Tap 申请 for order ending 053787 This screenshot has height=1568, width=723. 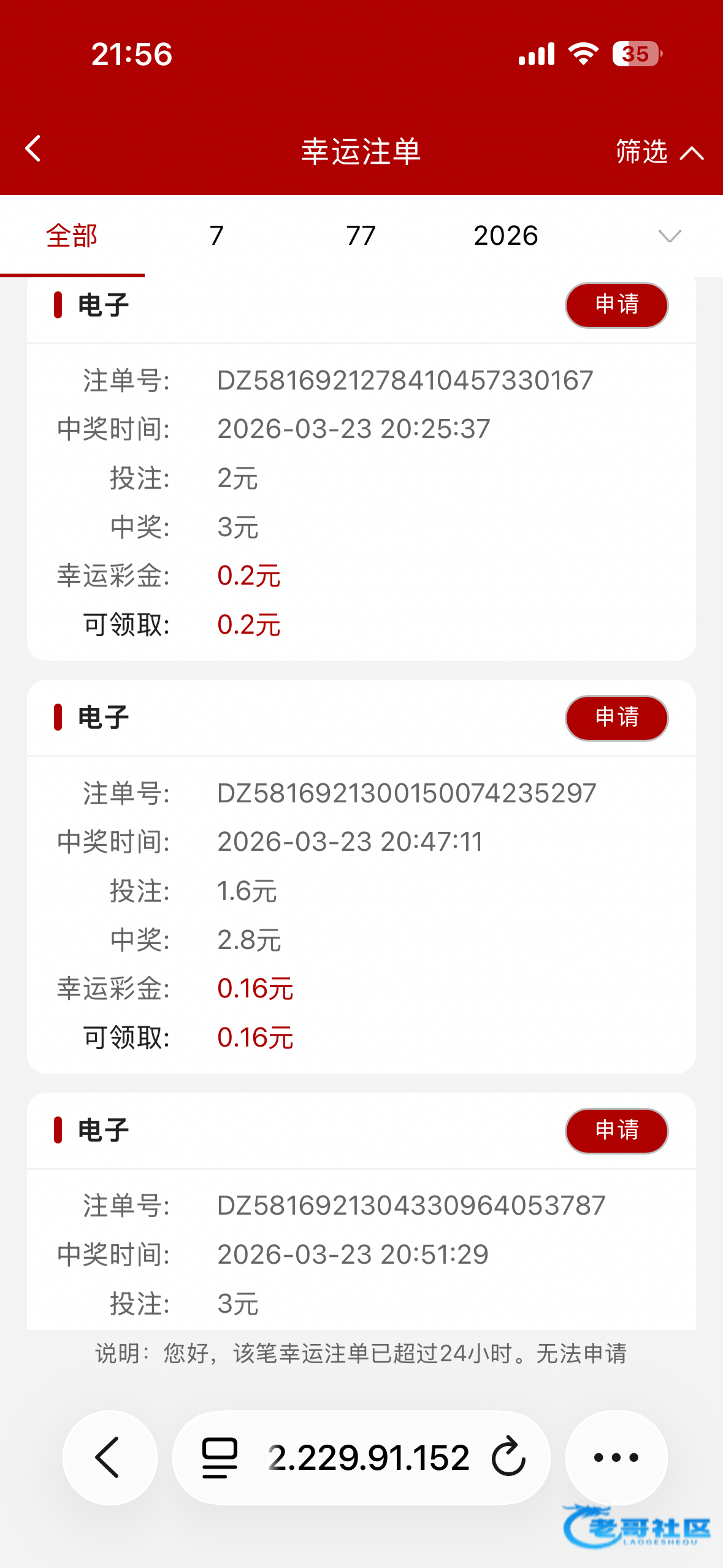tap(616, 1131)
